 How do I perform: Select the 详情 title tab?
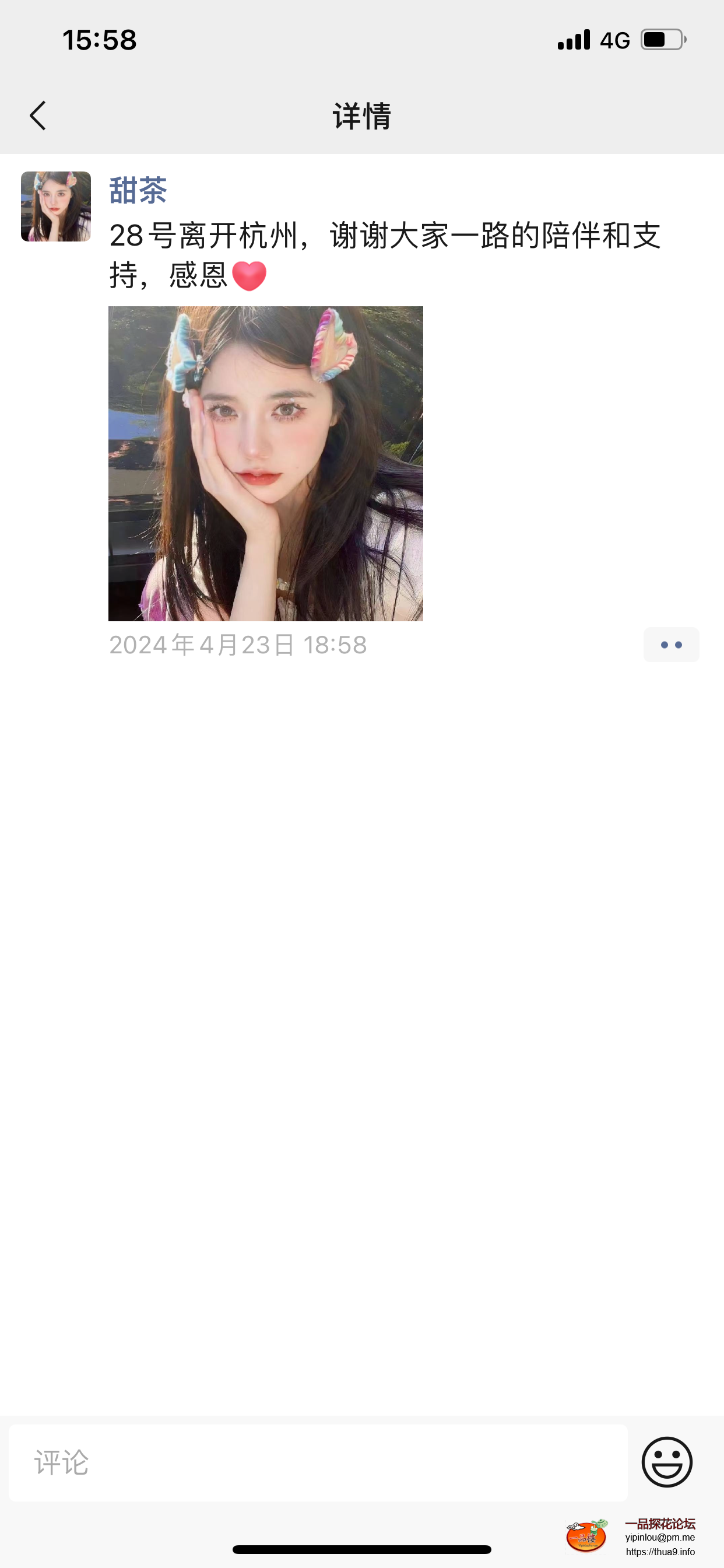click(361, 117)
